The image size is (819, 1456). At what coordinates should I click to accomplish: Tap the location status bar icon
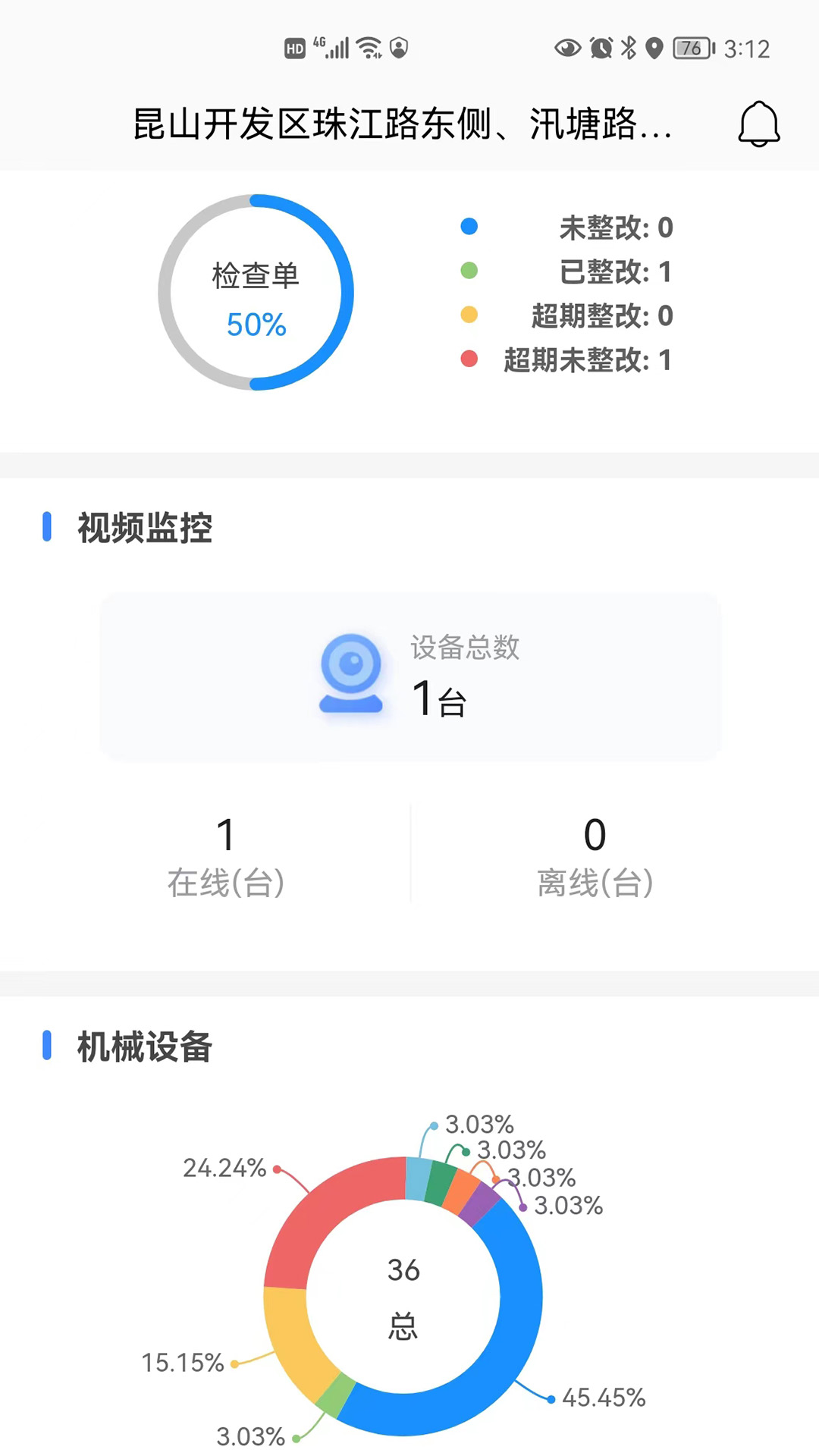coord(654,47)
